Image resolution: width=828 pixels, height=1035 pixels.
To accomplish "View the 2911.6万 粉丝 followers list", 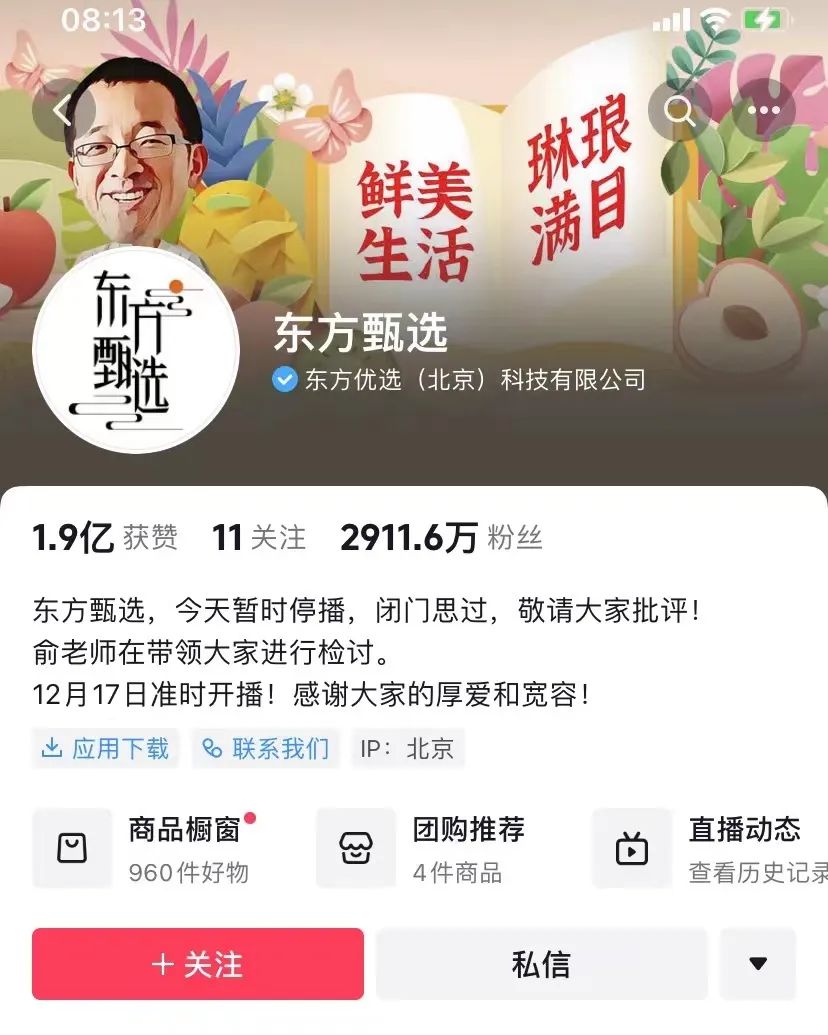I will (x=440, y=538).
